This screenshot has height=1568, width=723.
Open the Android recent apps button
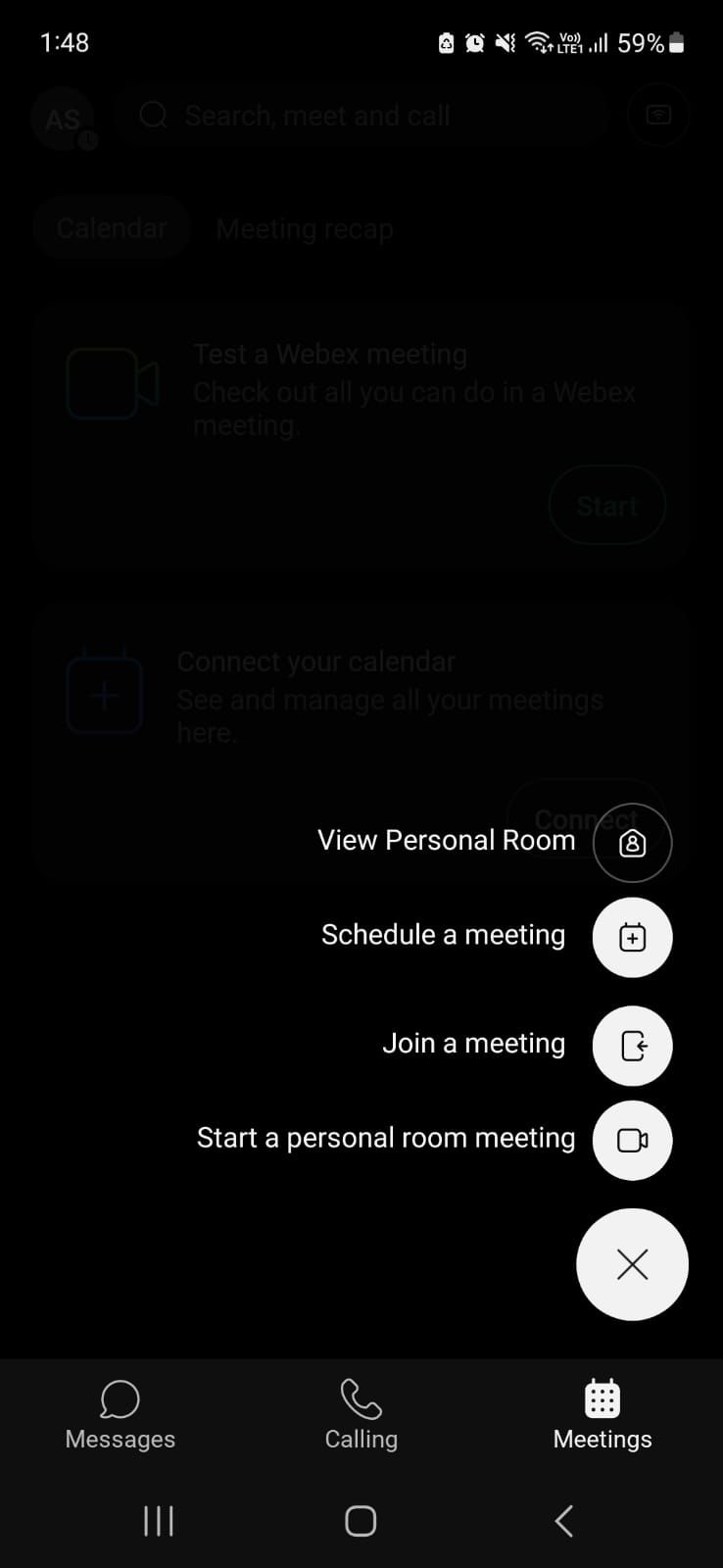point(158,1521)
